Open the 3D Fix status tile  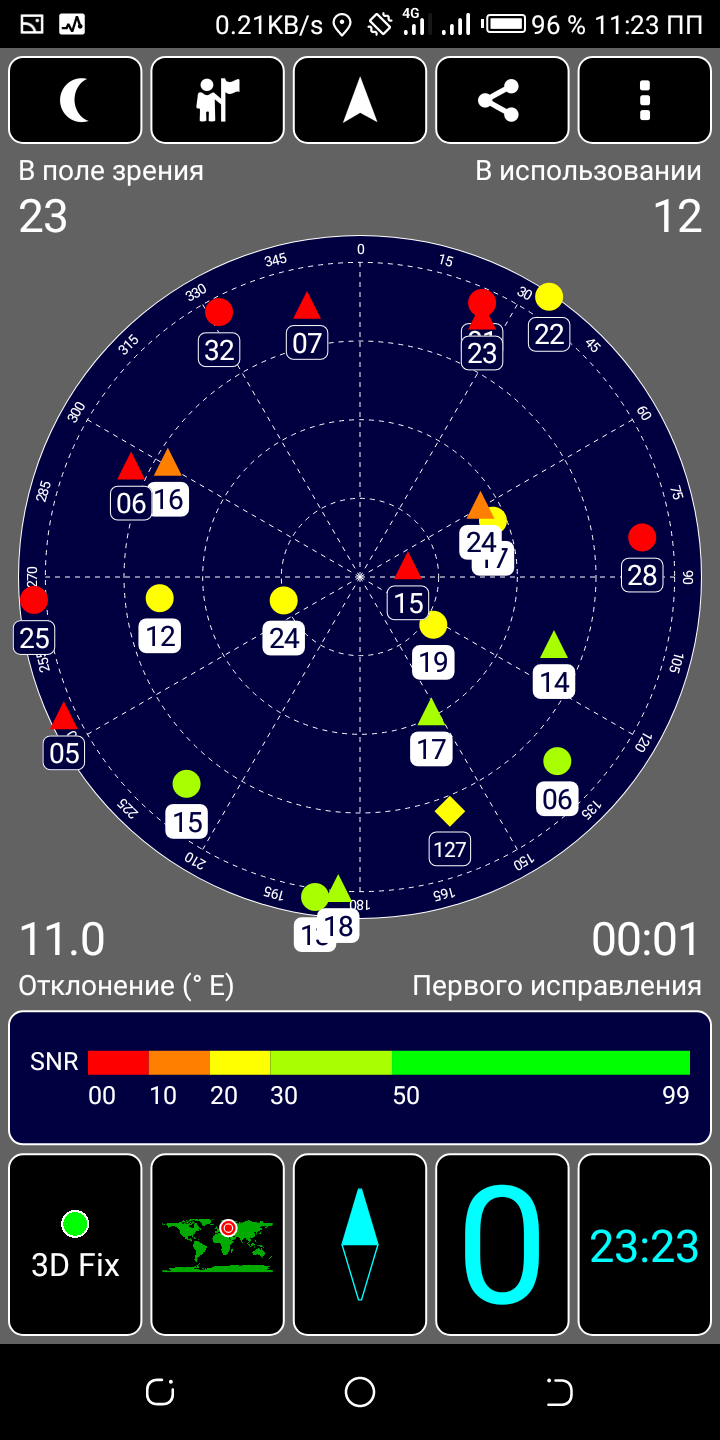75,1245
